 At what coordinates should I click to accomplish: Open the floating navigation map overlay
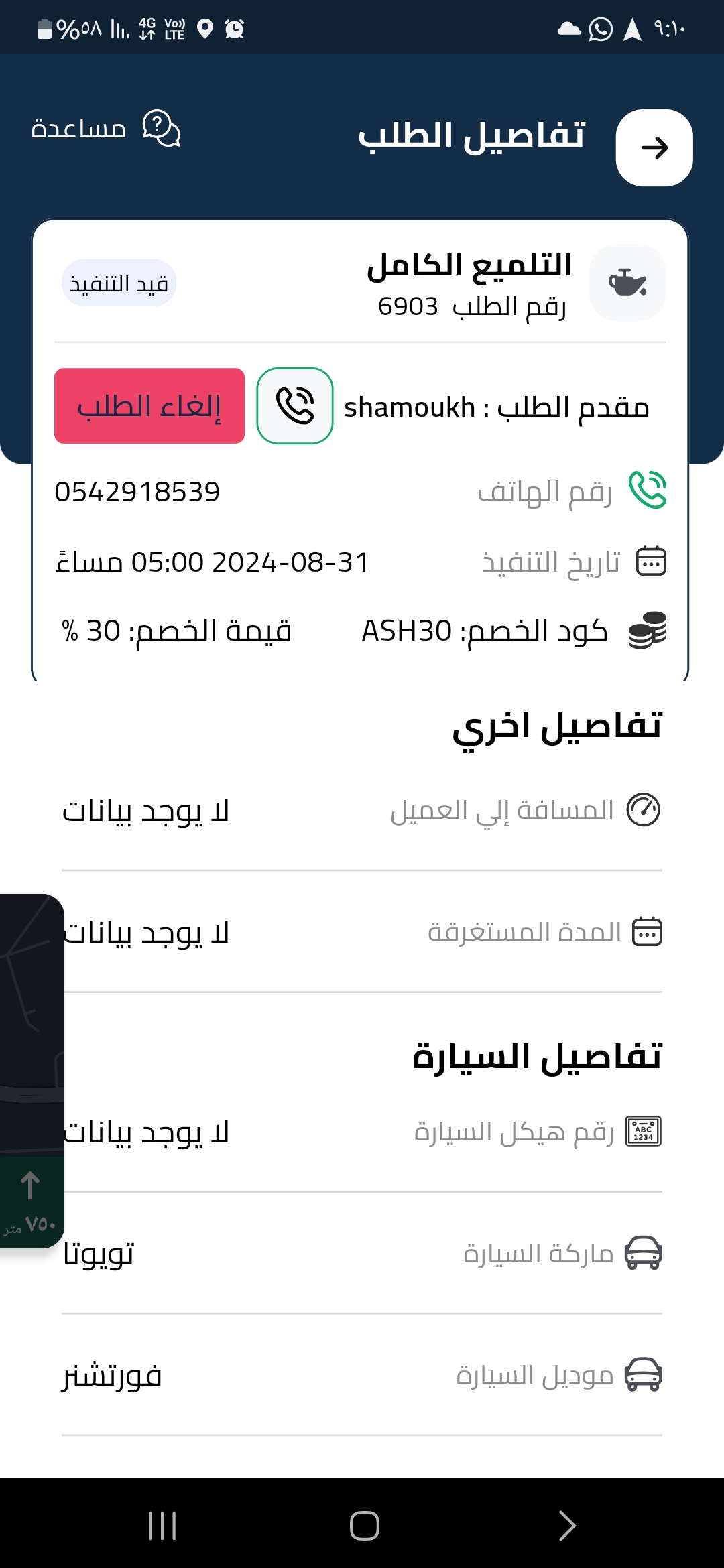click(x=32, y=1071)
